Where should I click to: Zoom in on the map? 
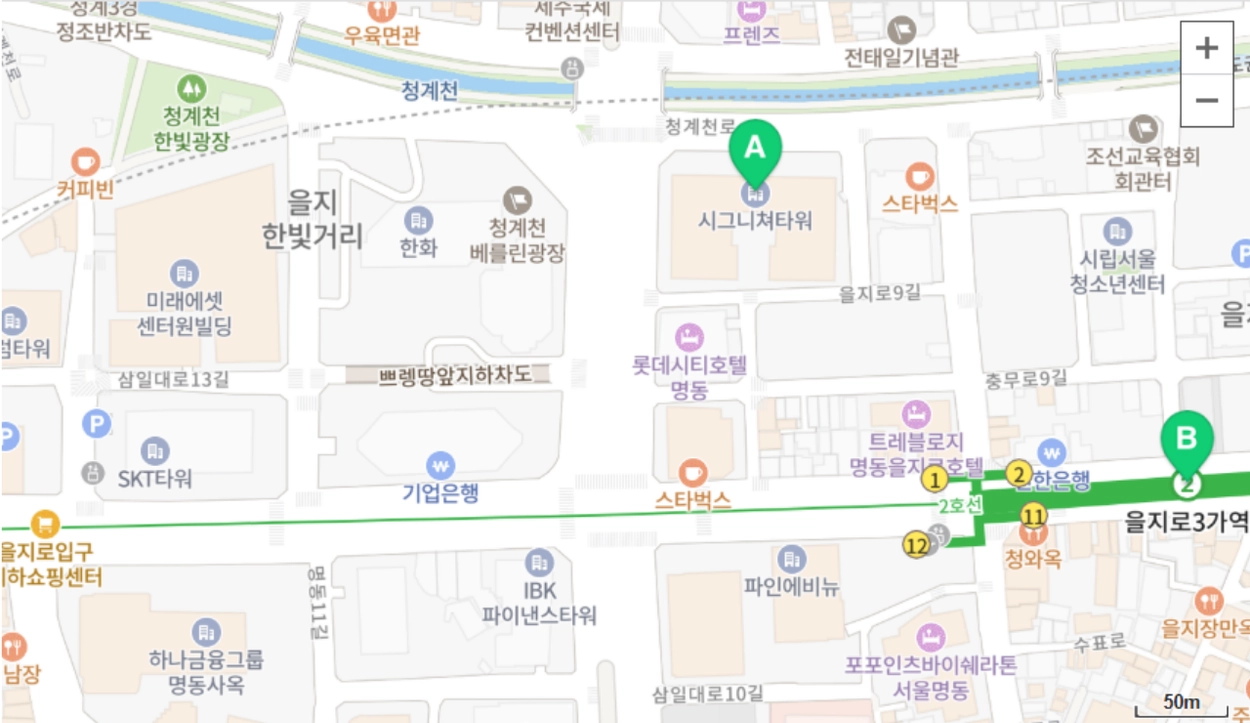click(1206, 48)
